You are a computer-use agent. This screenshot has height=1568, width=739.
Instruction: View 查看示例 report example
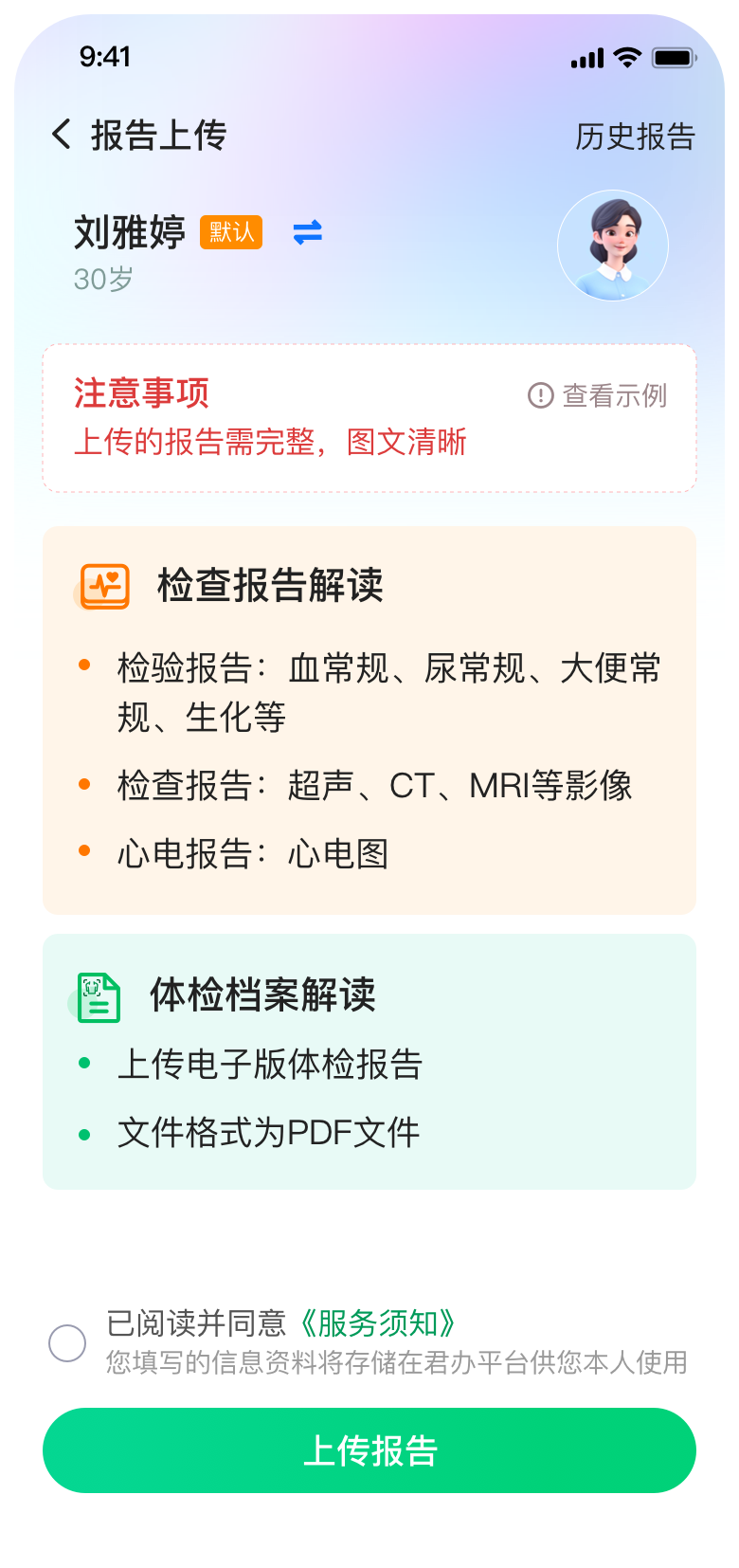point(598,395)
